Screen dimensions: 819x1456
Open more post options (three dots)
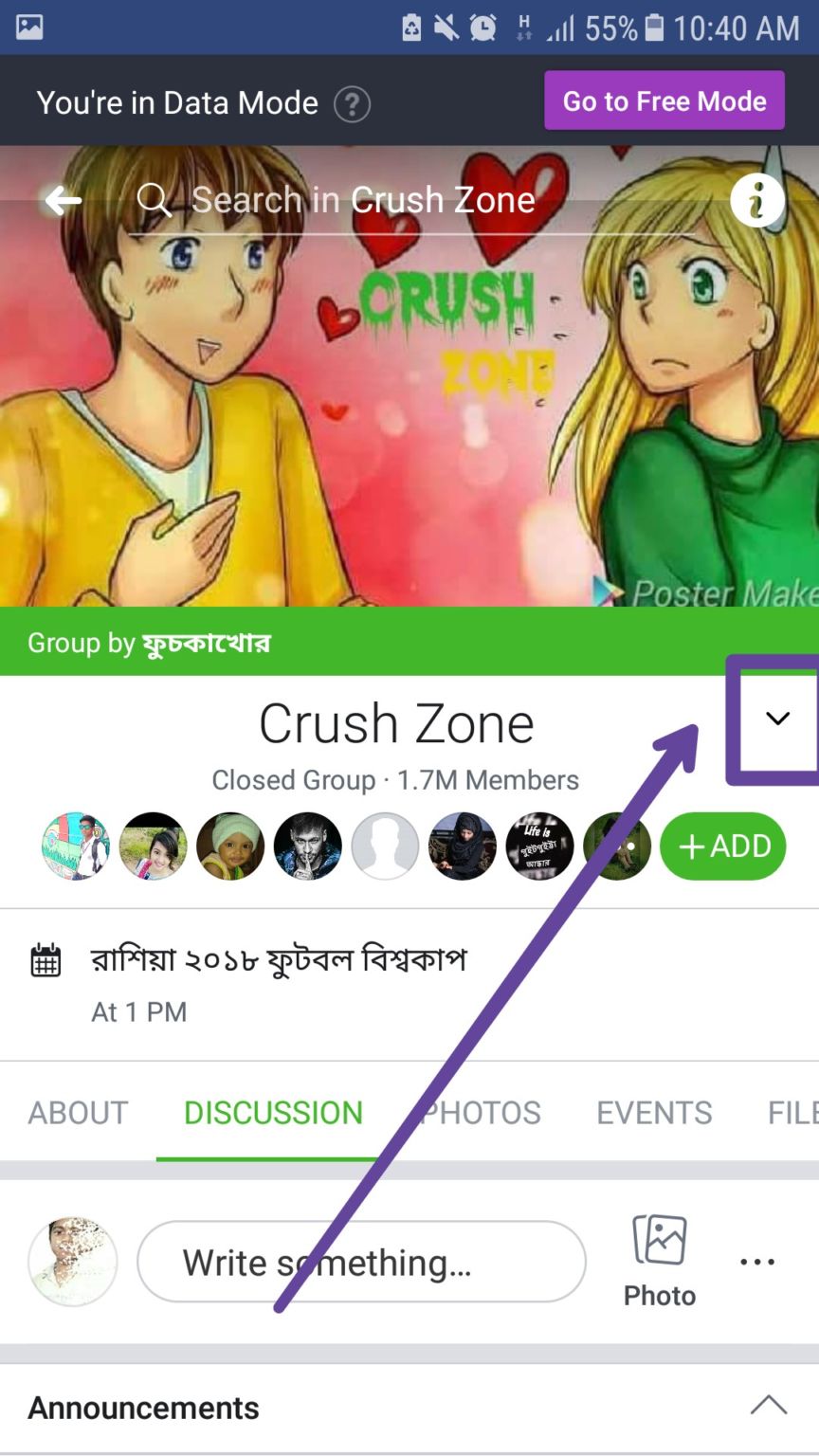(757, 1262)
